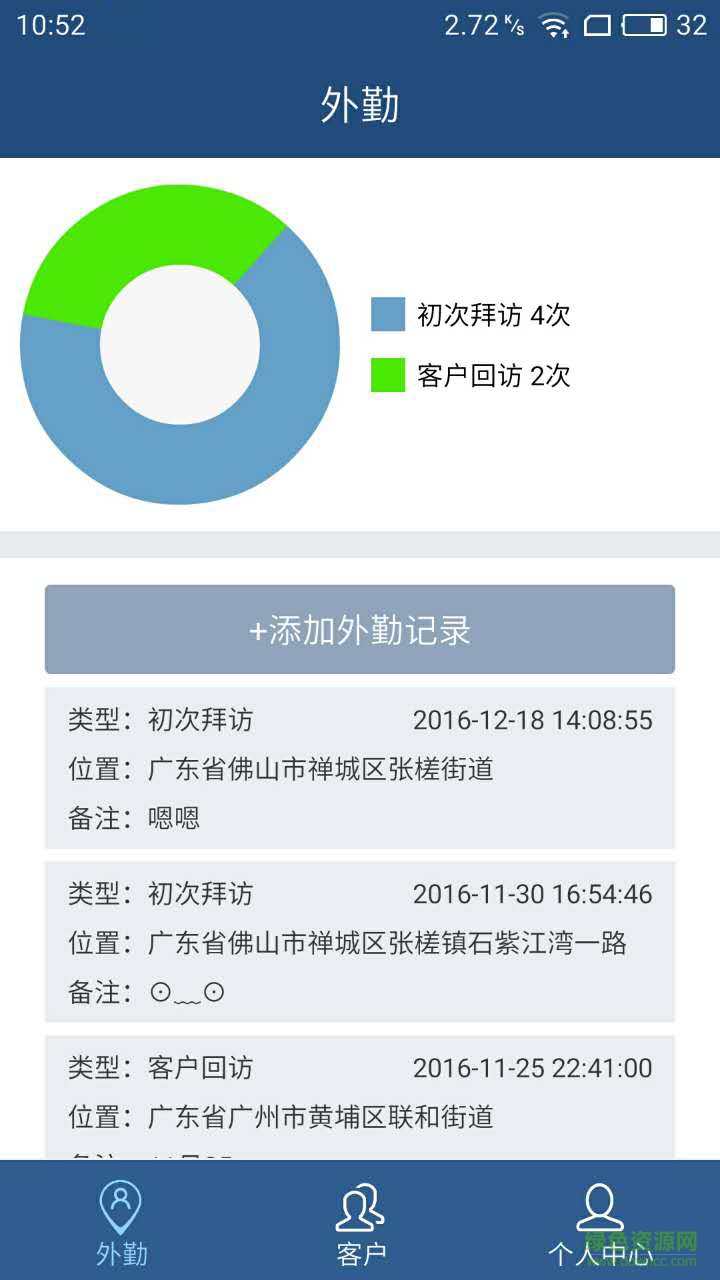The height and width of the screenshot is (1280, 720).
Task: Select the 外勤 tab
Action: click(121, 1222)
